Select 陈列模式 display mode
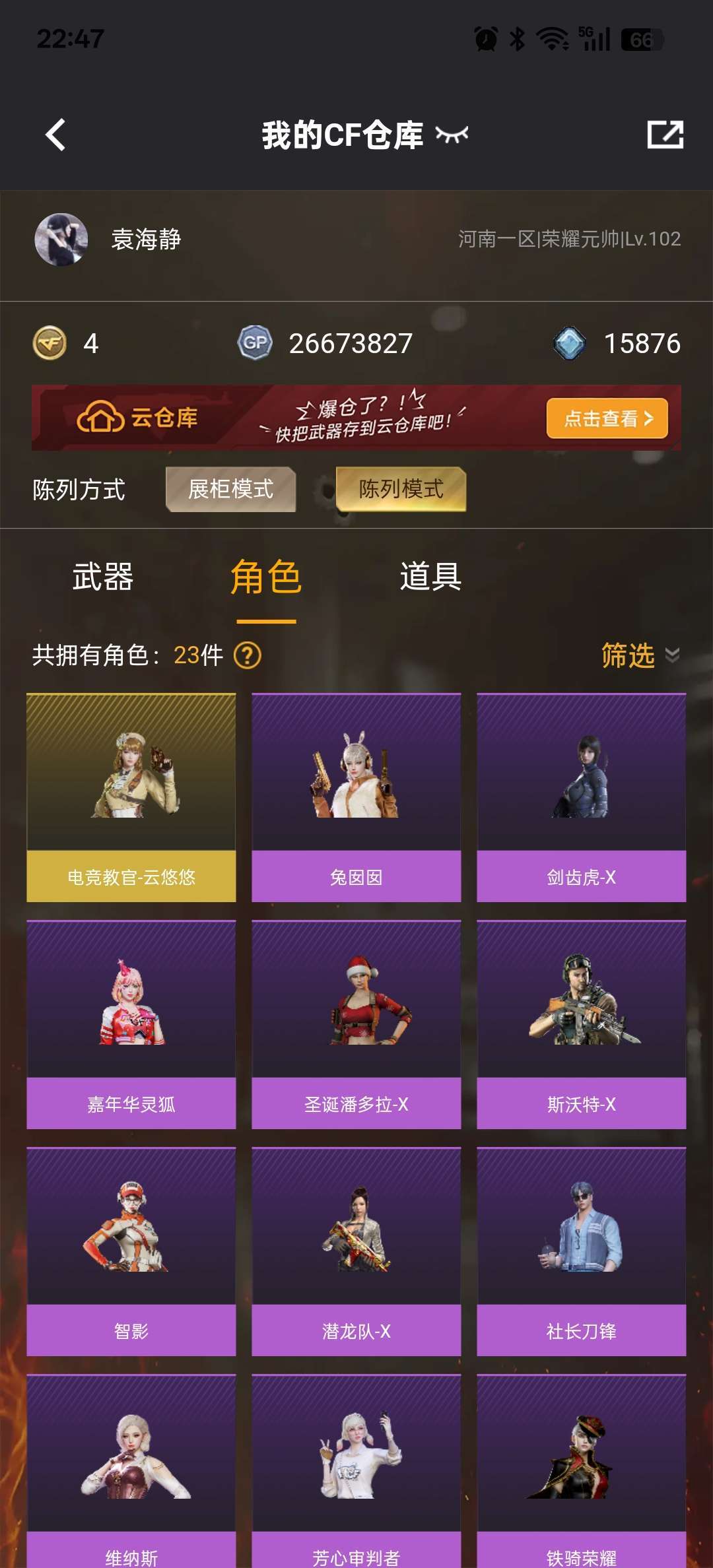The image size is (713, 1568). [x=401, y=489]
